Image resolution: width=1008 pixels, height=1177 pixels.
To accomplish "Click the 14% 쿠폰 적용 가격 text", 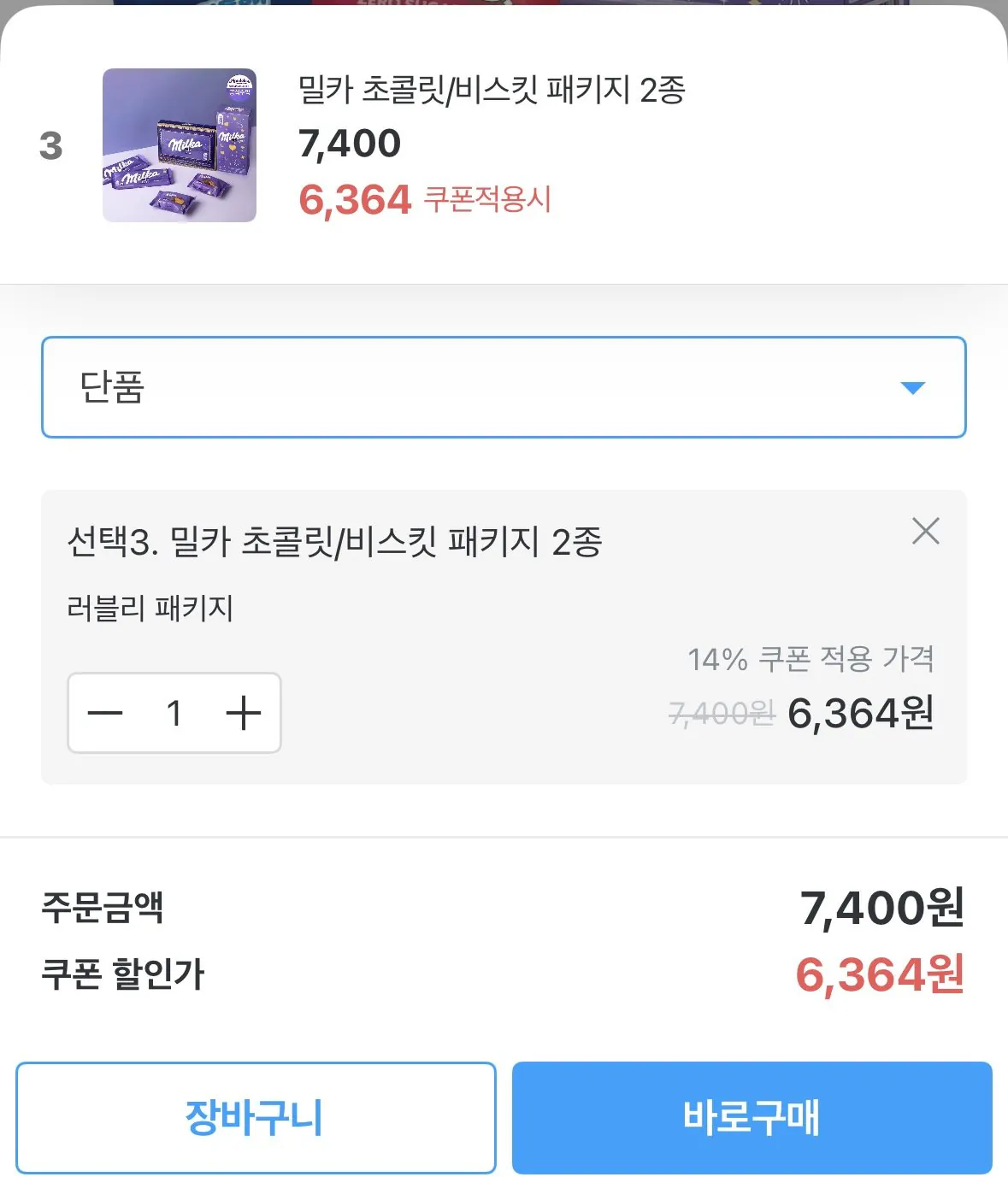I will [812, 659].
